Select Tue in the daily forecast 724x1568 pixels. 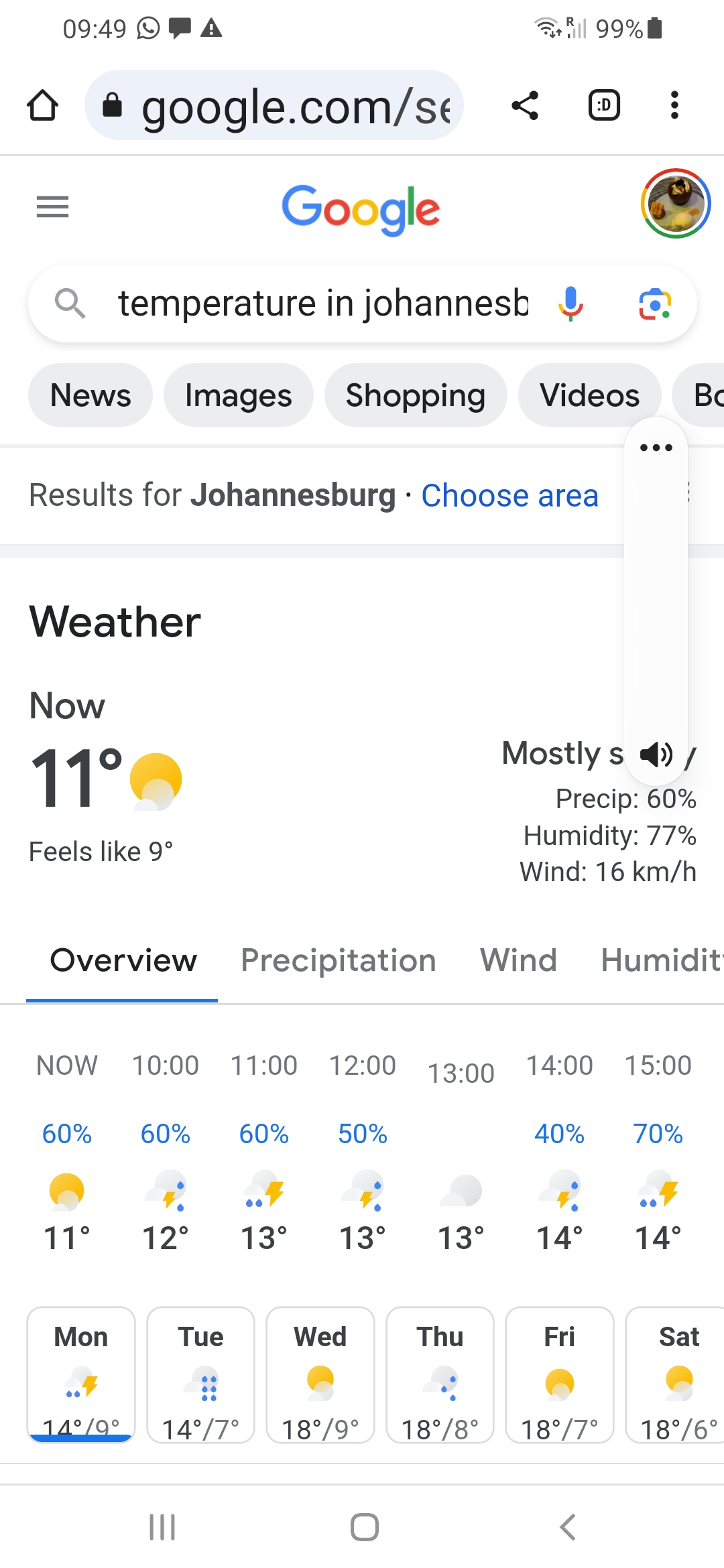coord(200,1375)
